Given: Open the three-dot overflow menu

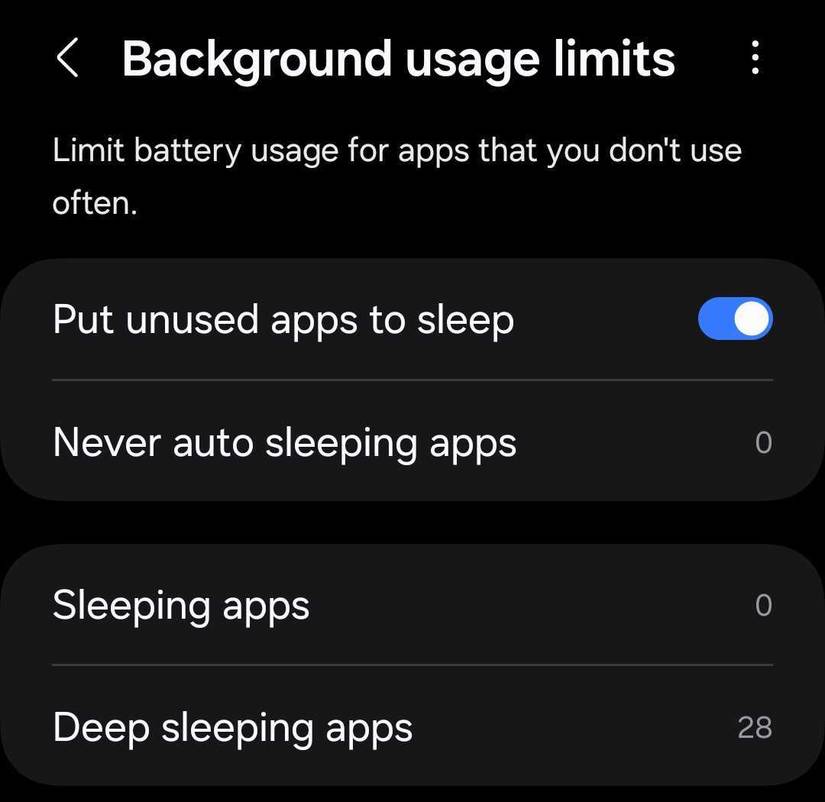Looking at the screenshot, I should [755, 59].
